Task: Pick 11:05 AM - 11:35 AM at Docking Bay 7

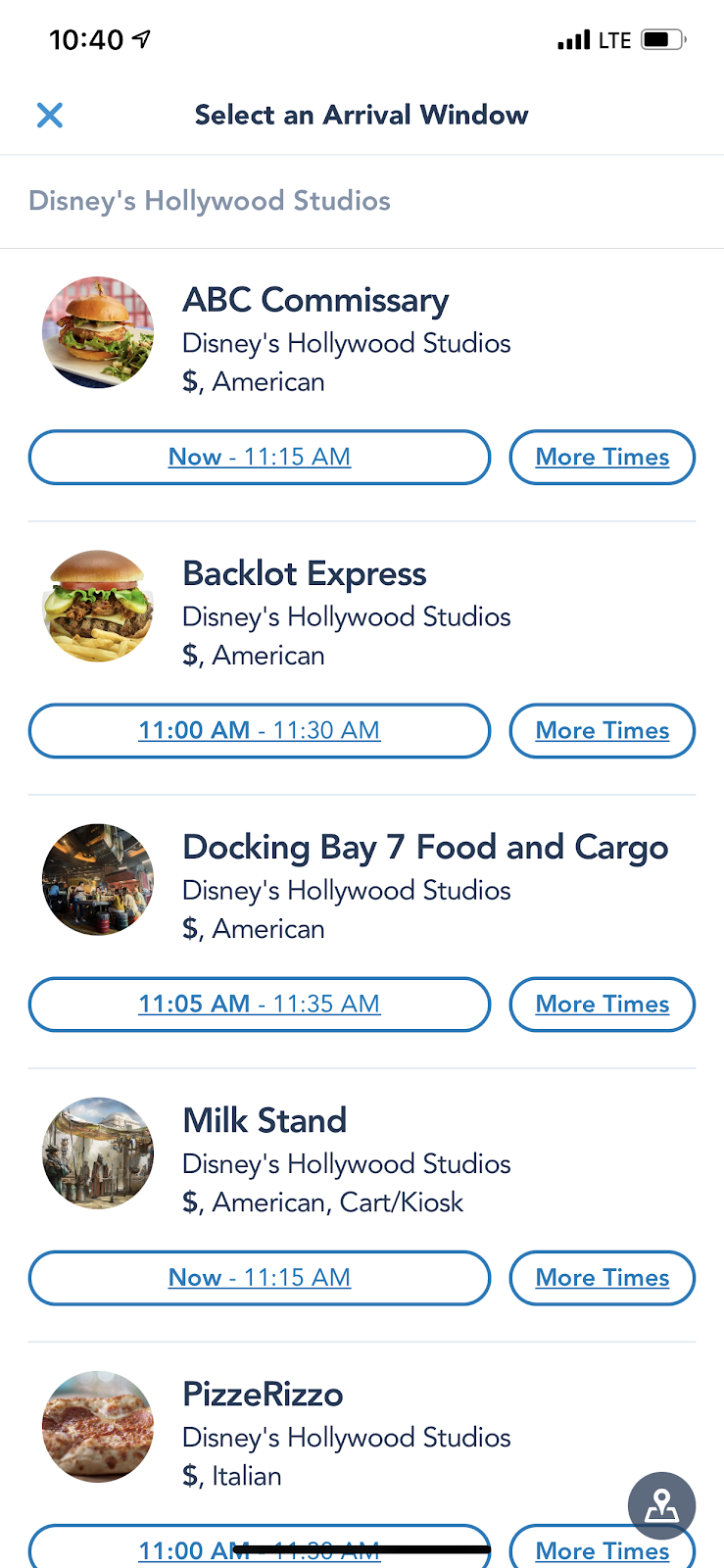Action: 259,1004
